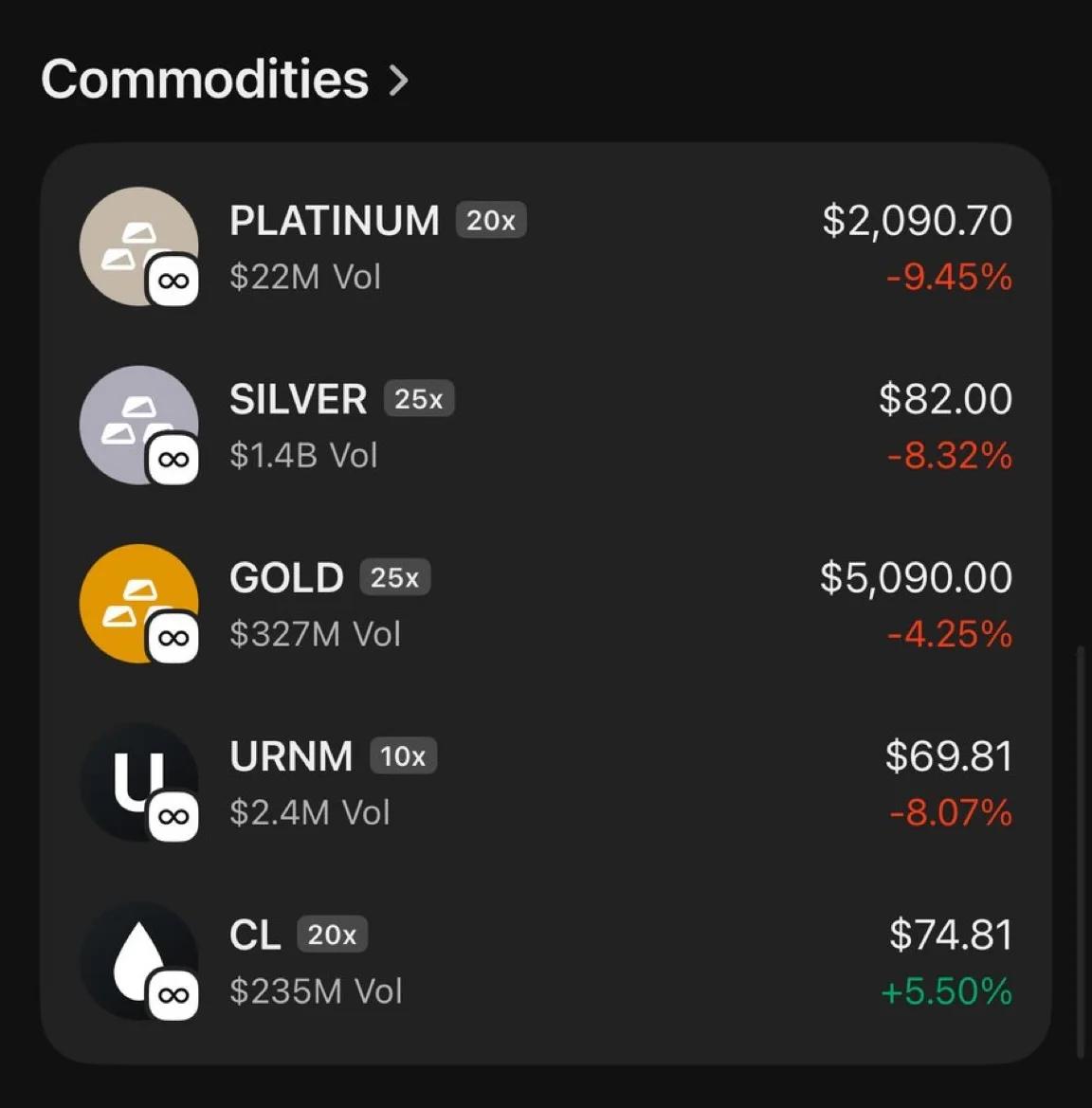
Task: Open the Commodities section header
Action: click(x=207, y=81)
